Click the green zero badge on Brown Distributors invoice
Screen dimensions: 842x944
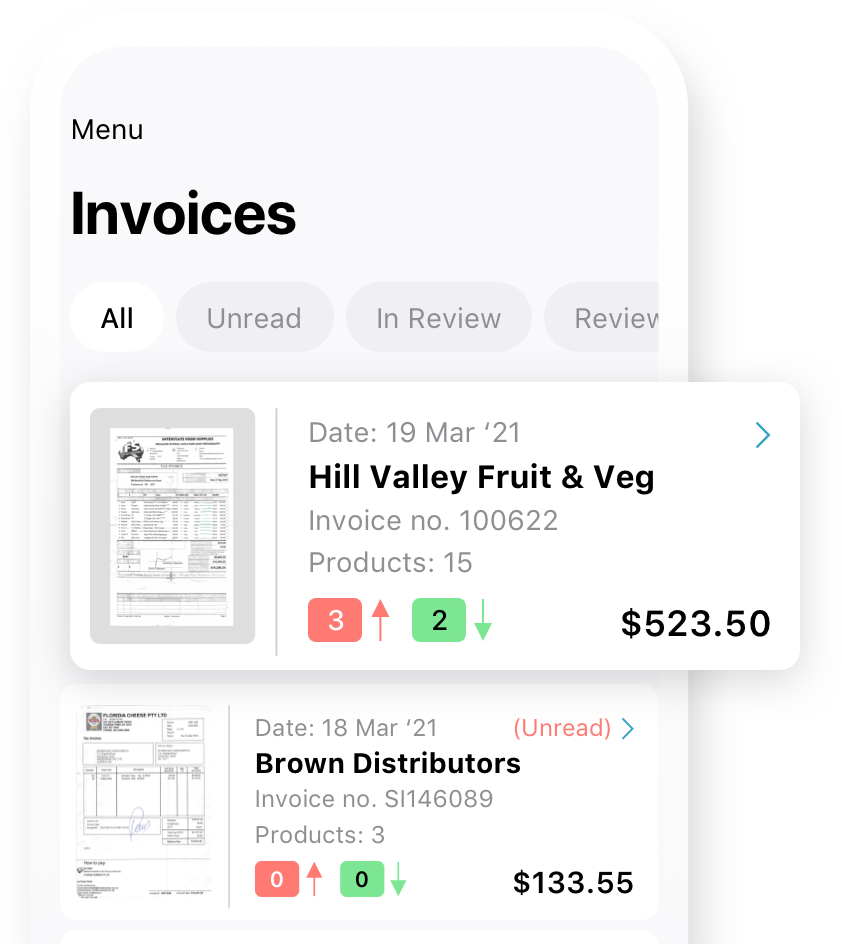362,880
